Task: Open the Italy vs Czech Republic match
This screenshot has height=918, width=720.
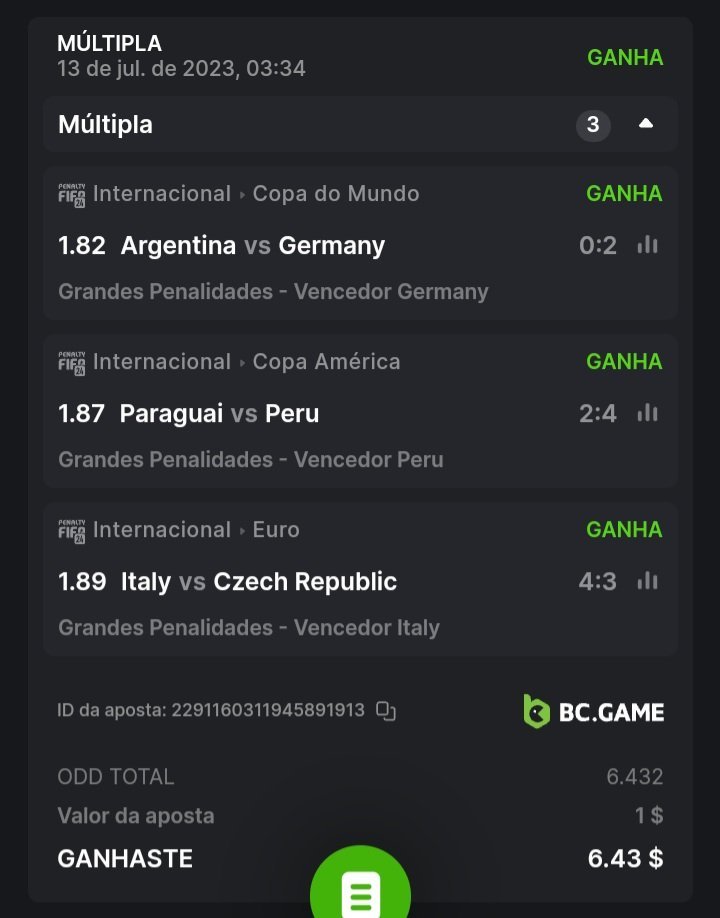Action: click(258, 582)
